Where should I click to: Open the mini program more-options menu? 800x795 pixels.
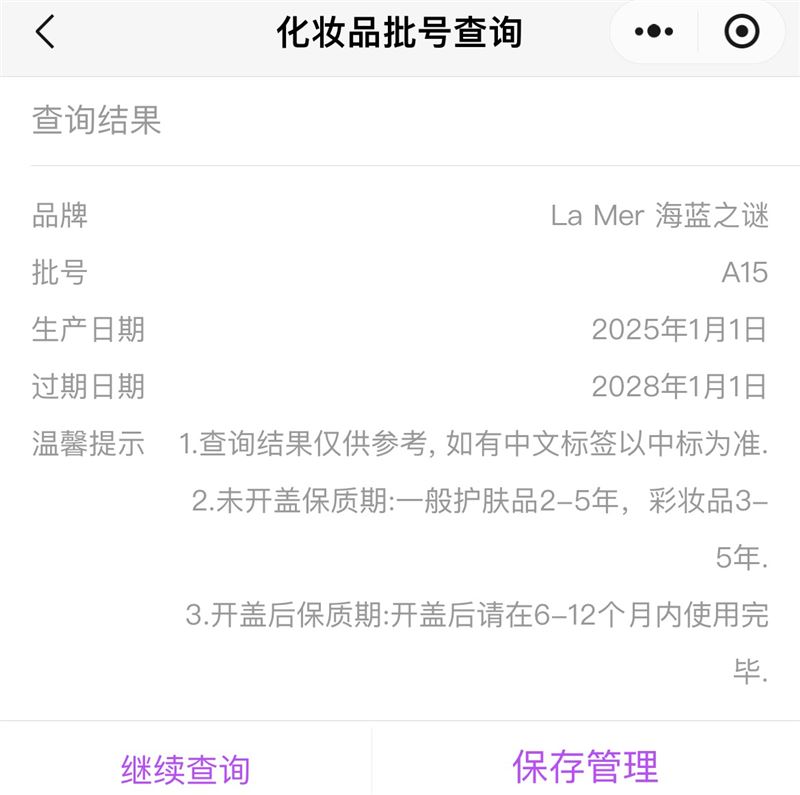654,33
